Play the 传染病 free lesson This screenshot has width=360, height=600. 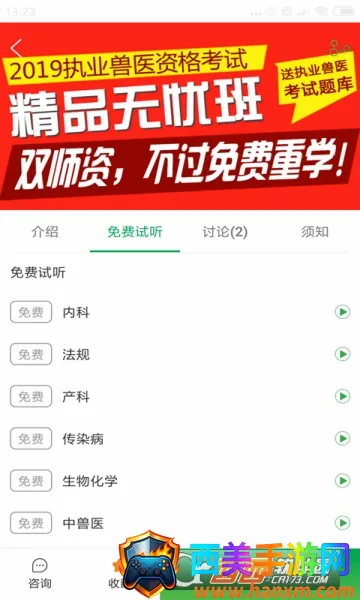(x=342, y=439)
